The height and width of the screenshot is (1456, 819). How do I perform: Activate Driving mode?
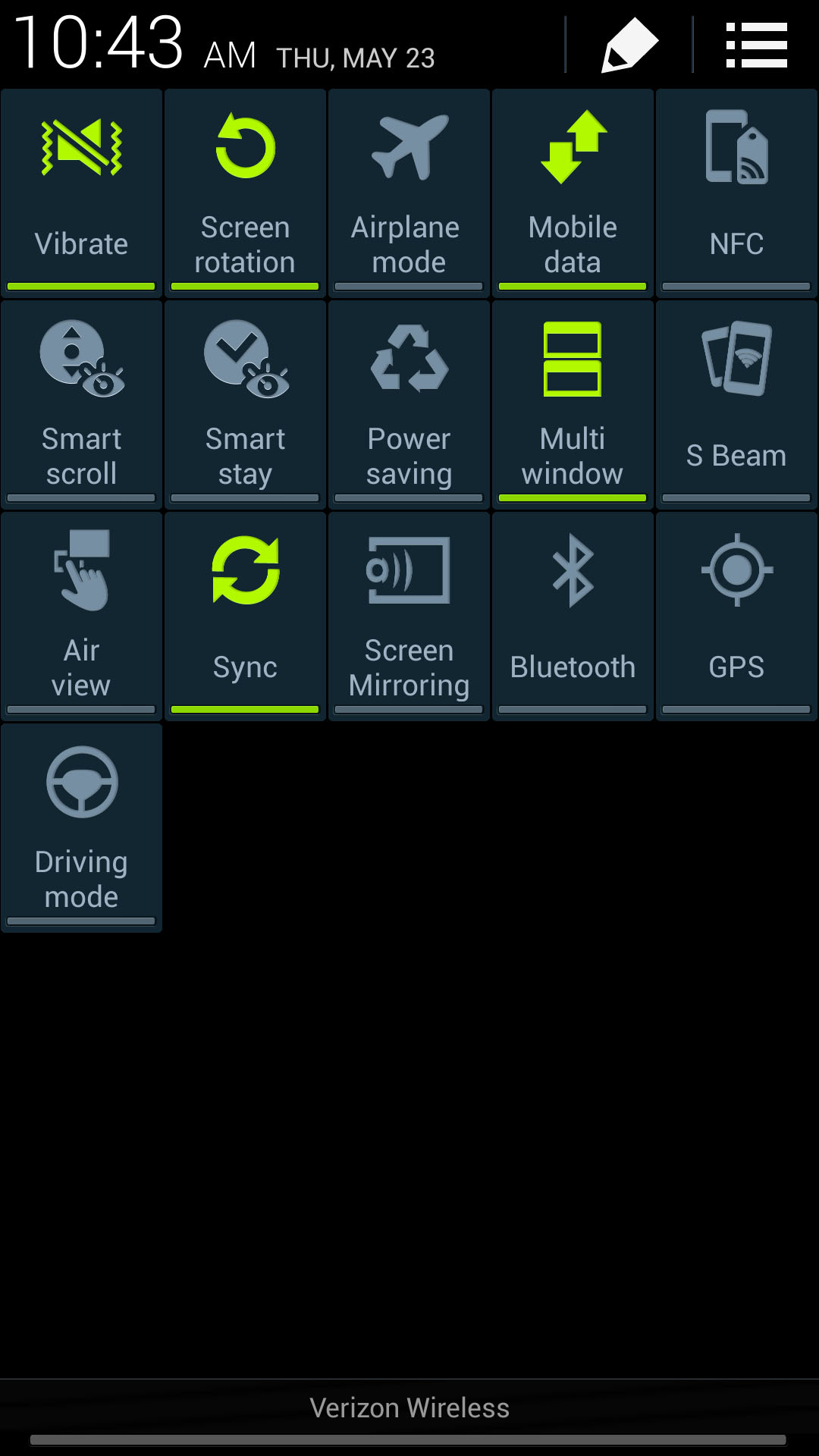coord(82,827)
